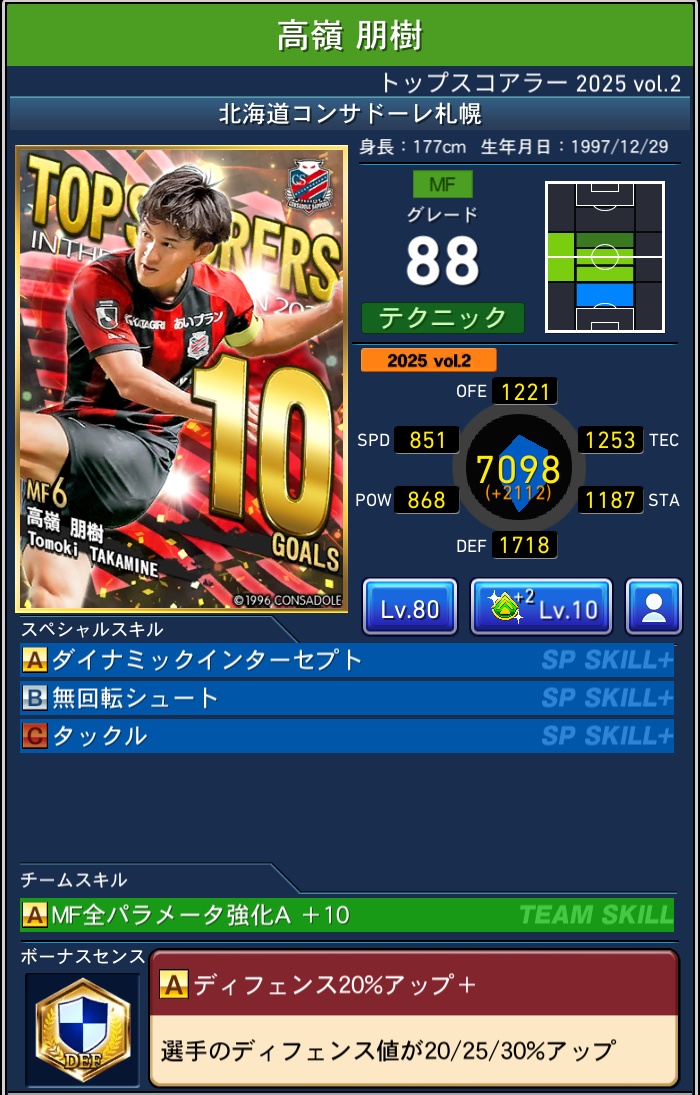Viewport: 700px width, 1095px height.
Task: Open the player profile icon button
Action: [x=653, y=608]
